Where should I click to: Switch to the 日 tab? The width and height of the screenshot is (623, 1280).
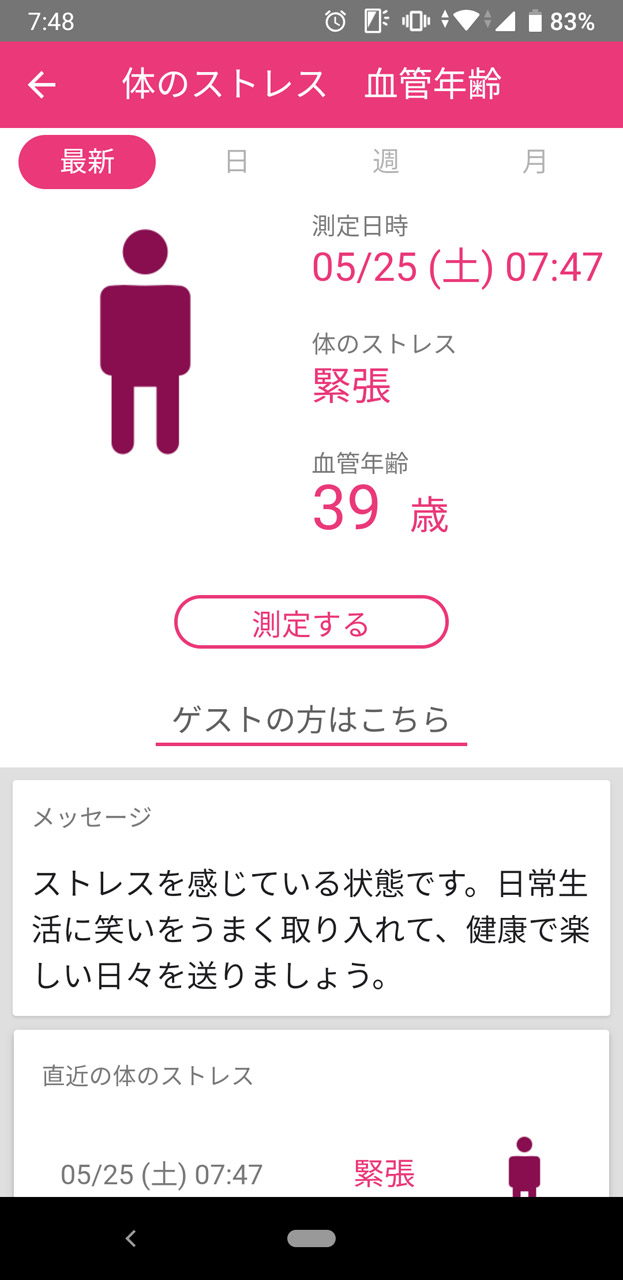coord(236,161)
